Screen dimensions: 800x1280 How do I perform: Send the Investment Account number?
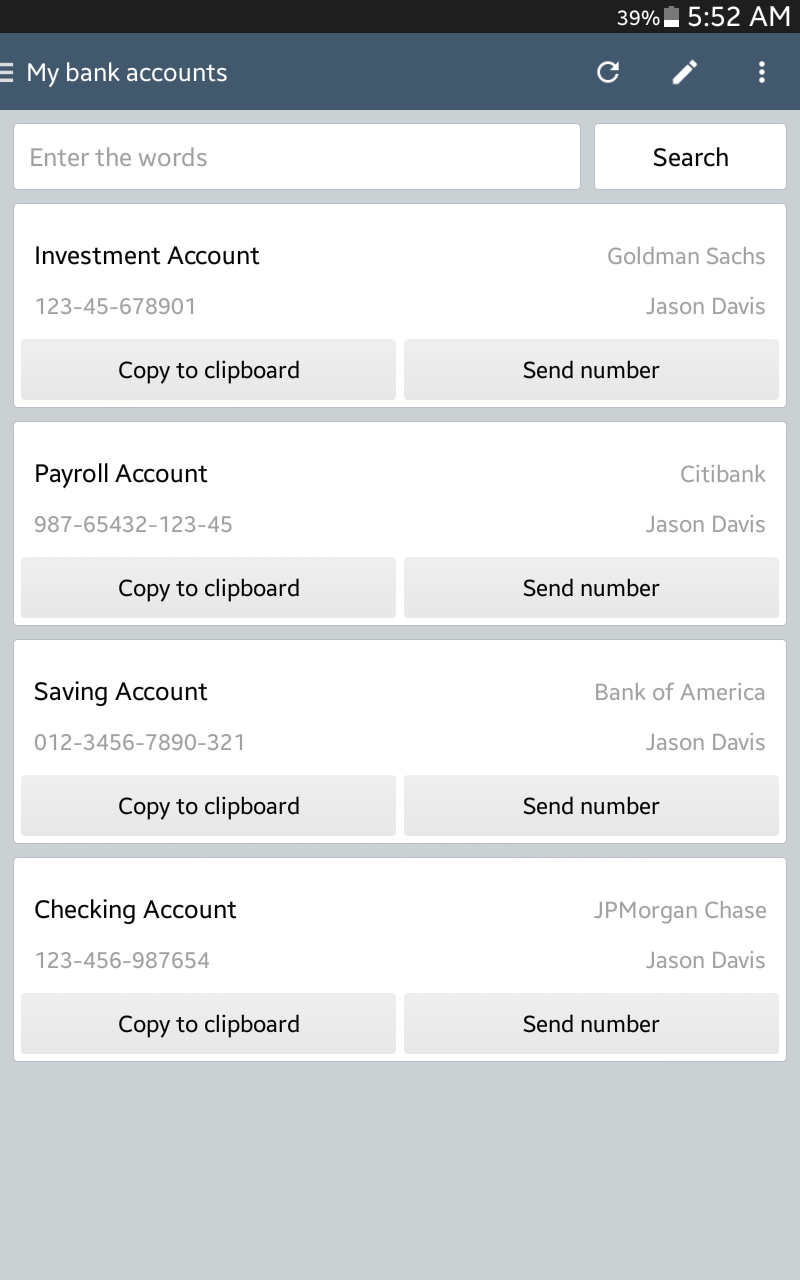(x=591, y=370)
